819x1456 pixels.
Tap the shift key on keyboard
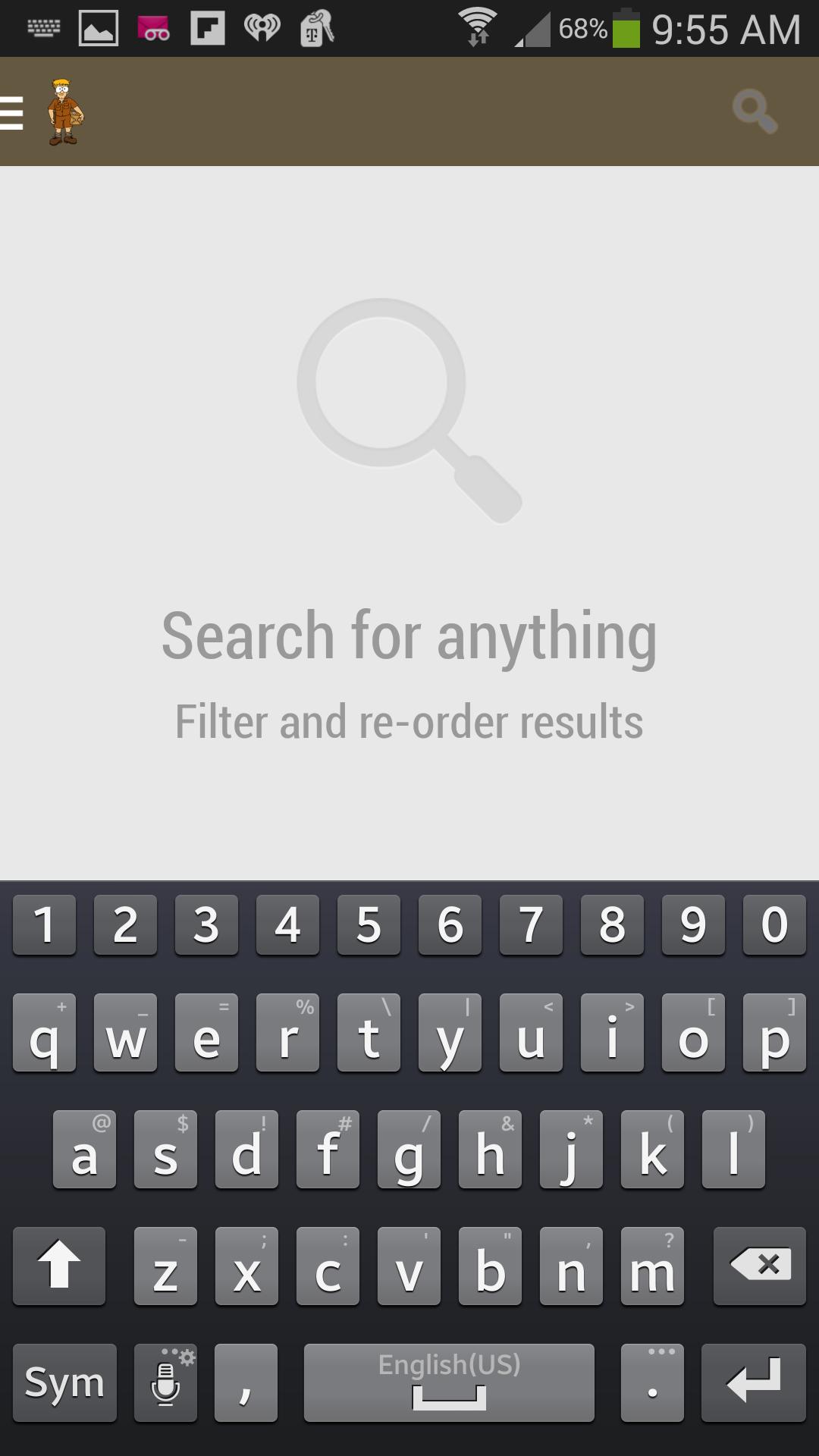tap(59, 1265)
